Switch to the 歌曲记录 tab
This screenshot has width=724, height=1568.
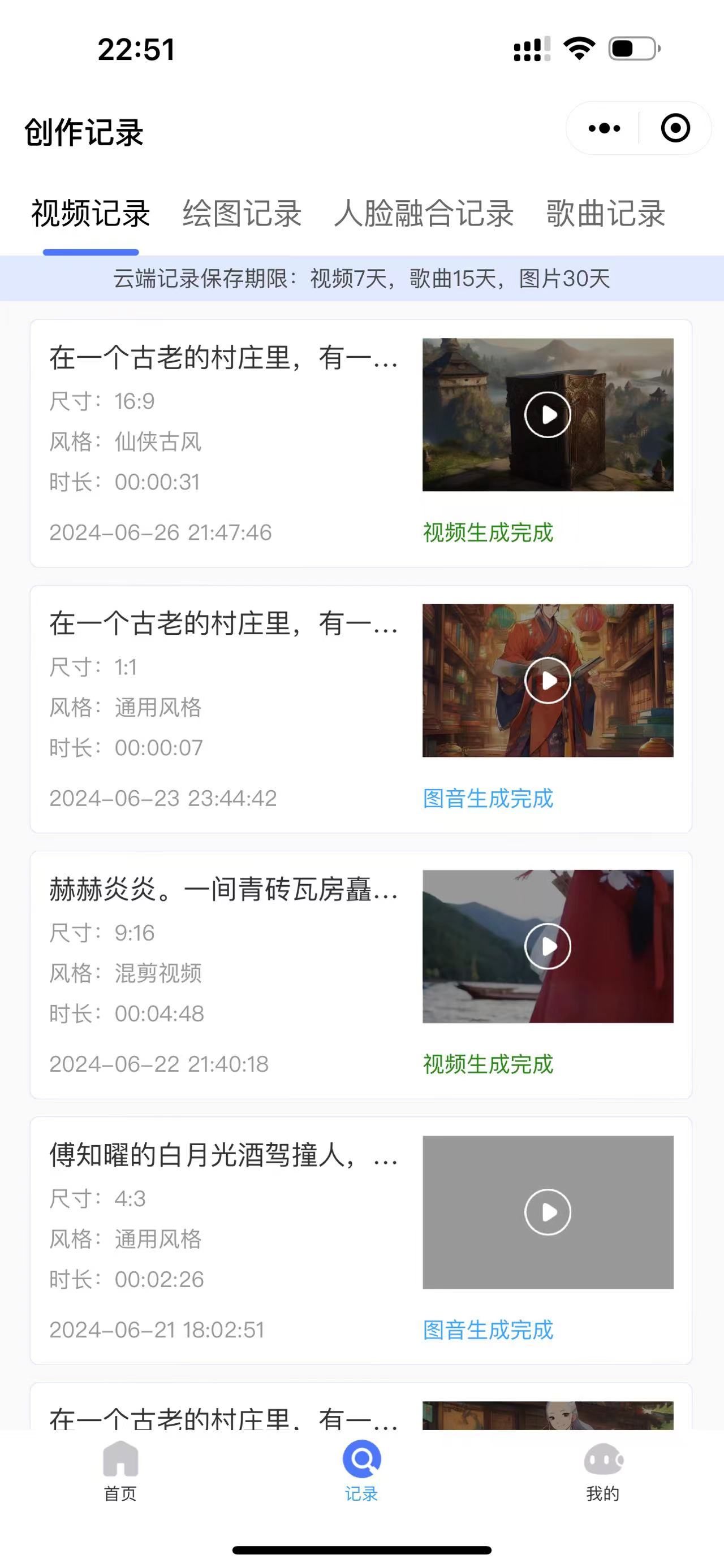(605, 214)
